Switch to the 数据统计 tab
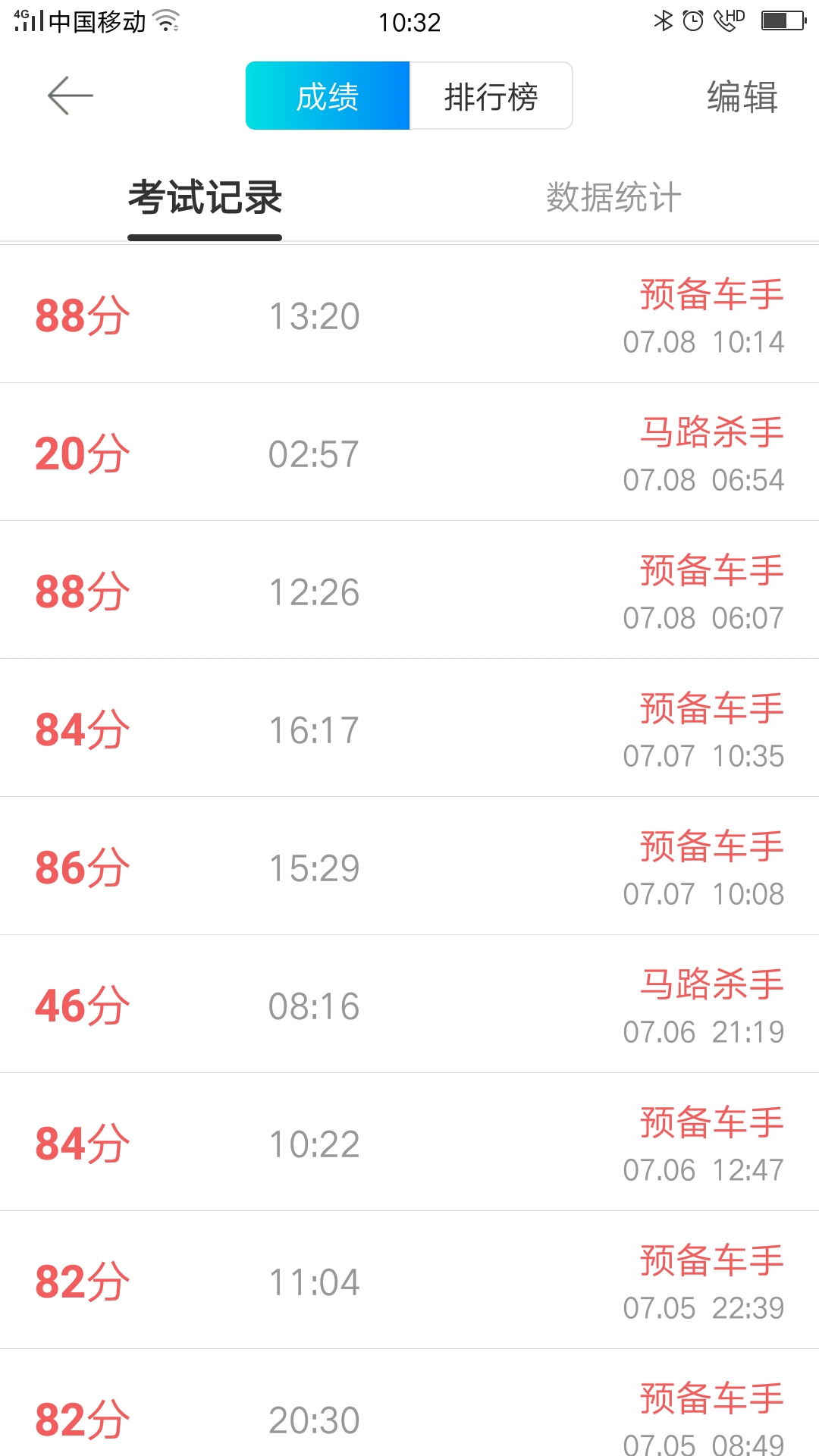 point(613,198)
